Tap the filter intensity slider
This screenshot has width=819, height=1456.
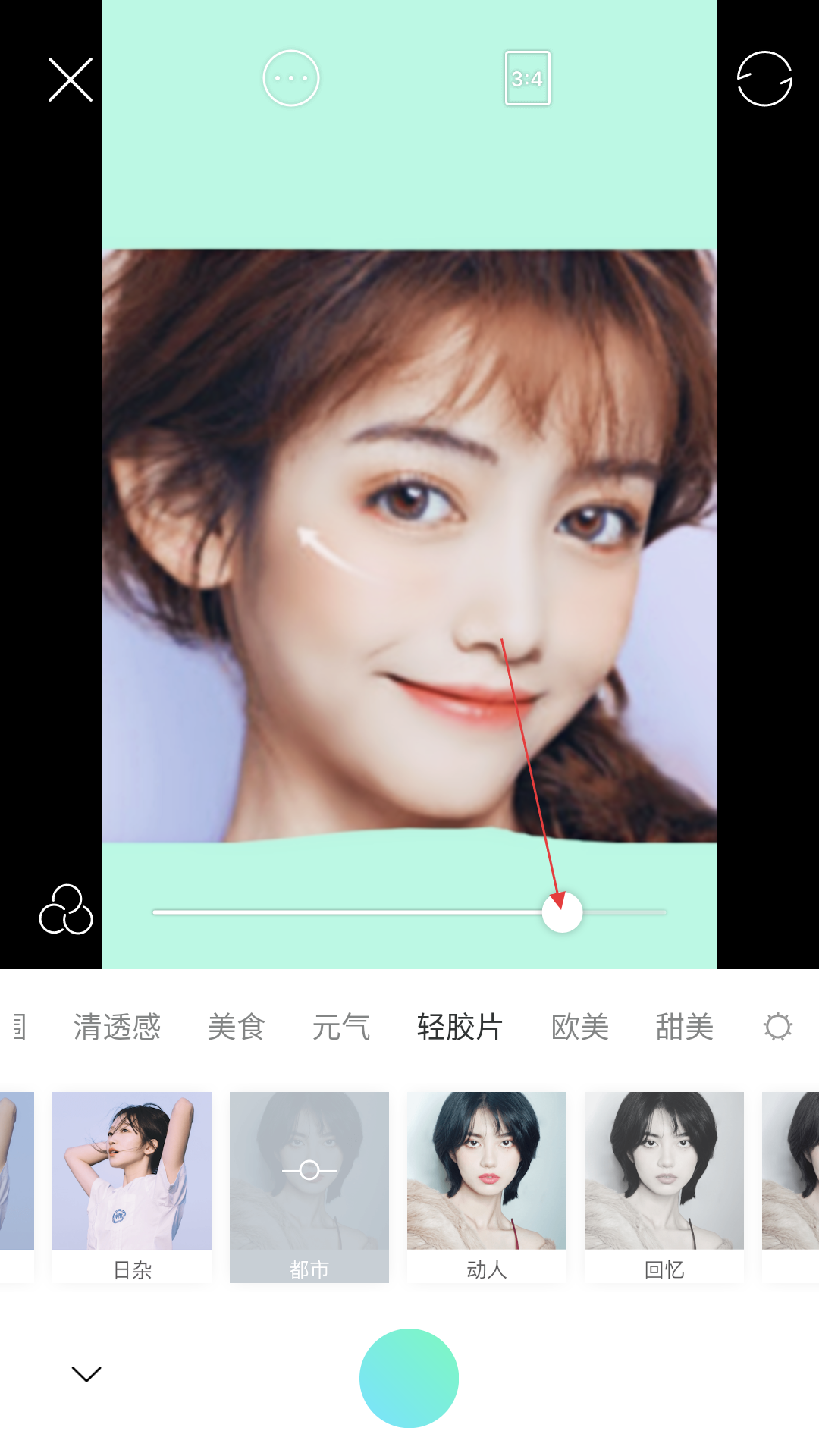pos(562,912)
